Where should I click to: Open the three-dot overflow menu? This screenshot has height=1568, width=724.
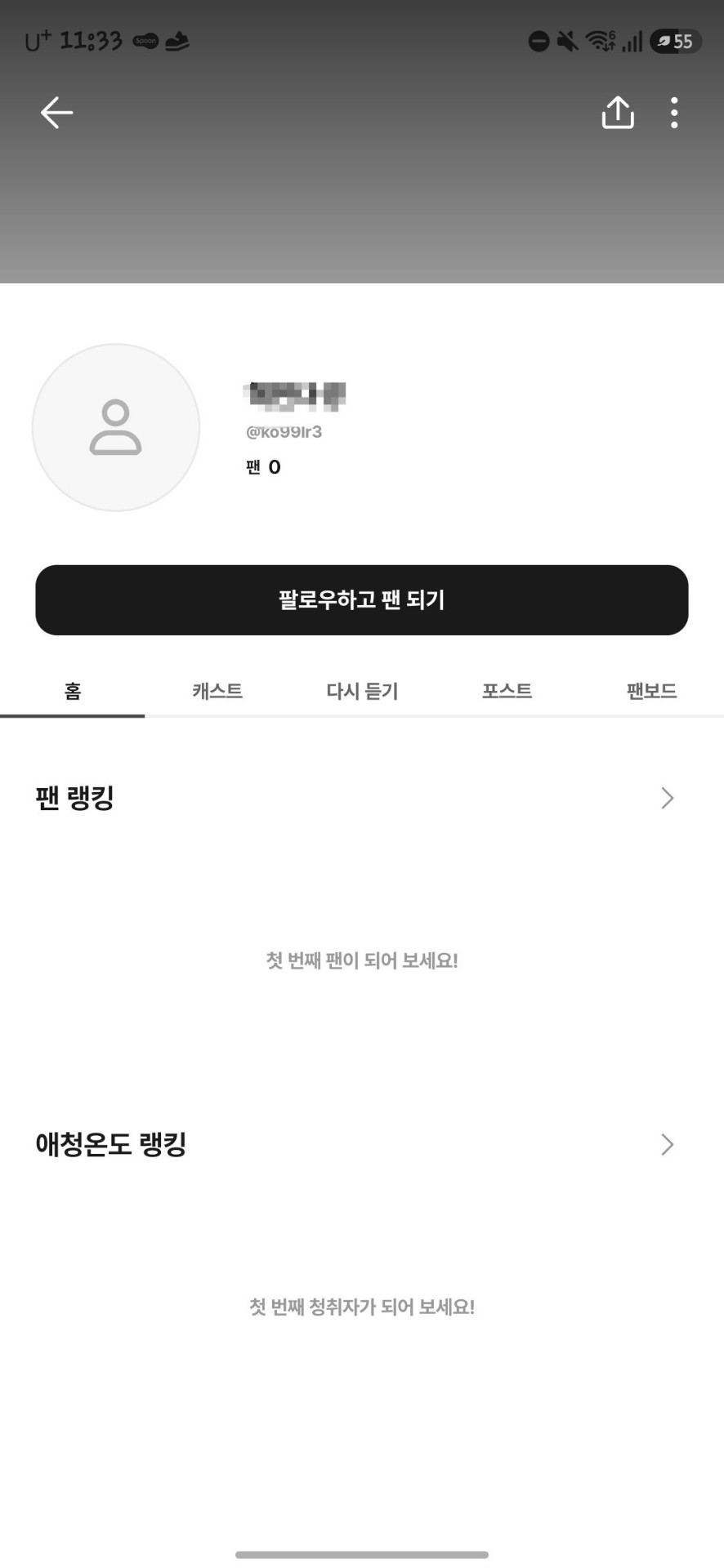coord(674,113)
